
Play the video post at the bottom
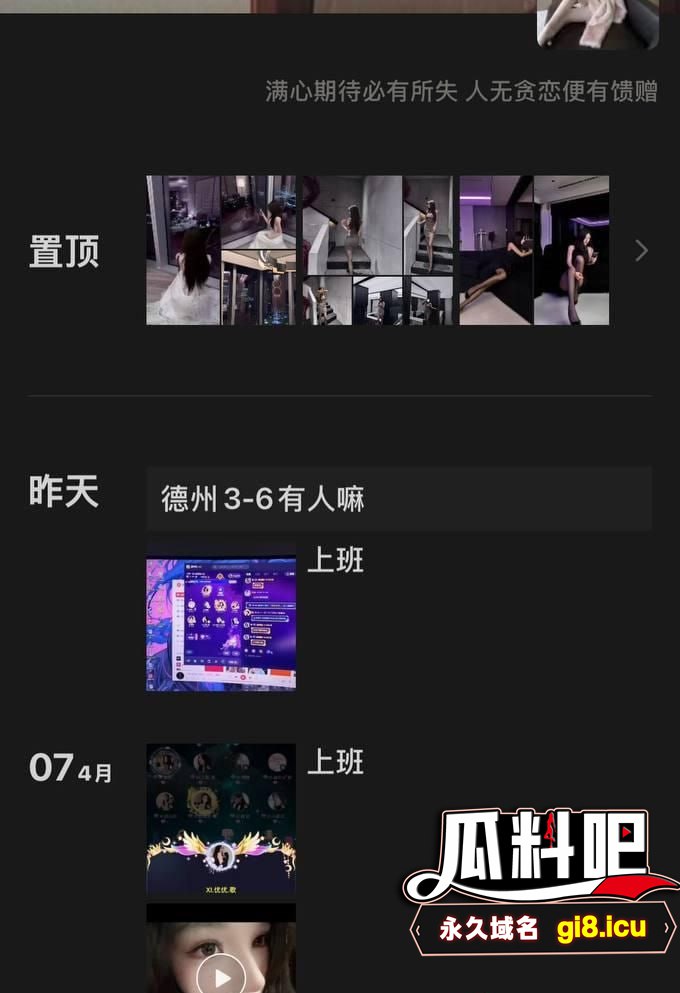[221, 975]
